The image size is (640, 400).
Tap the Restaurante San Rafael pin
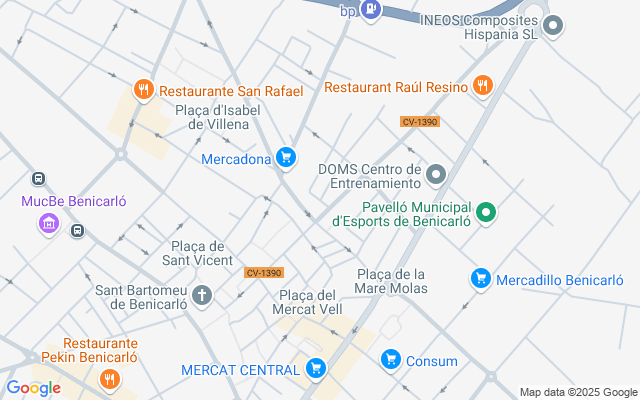pyautogui.click(x=144, y=90)
